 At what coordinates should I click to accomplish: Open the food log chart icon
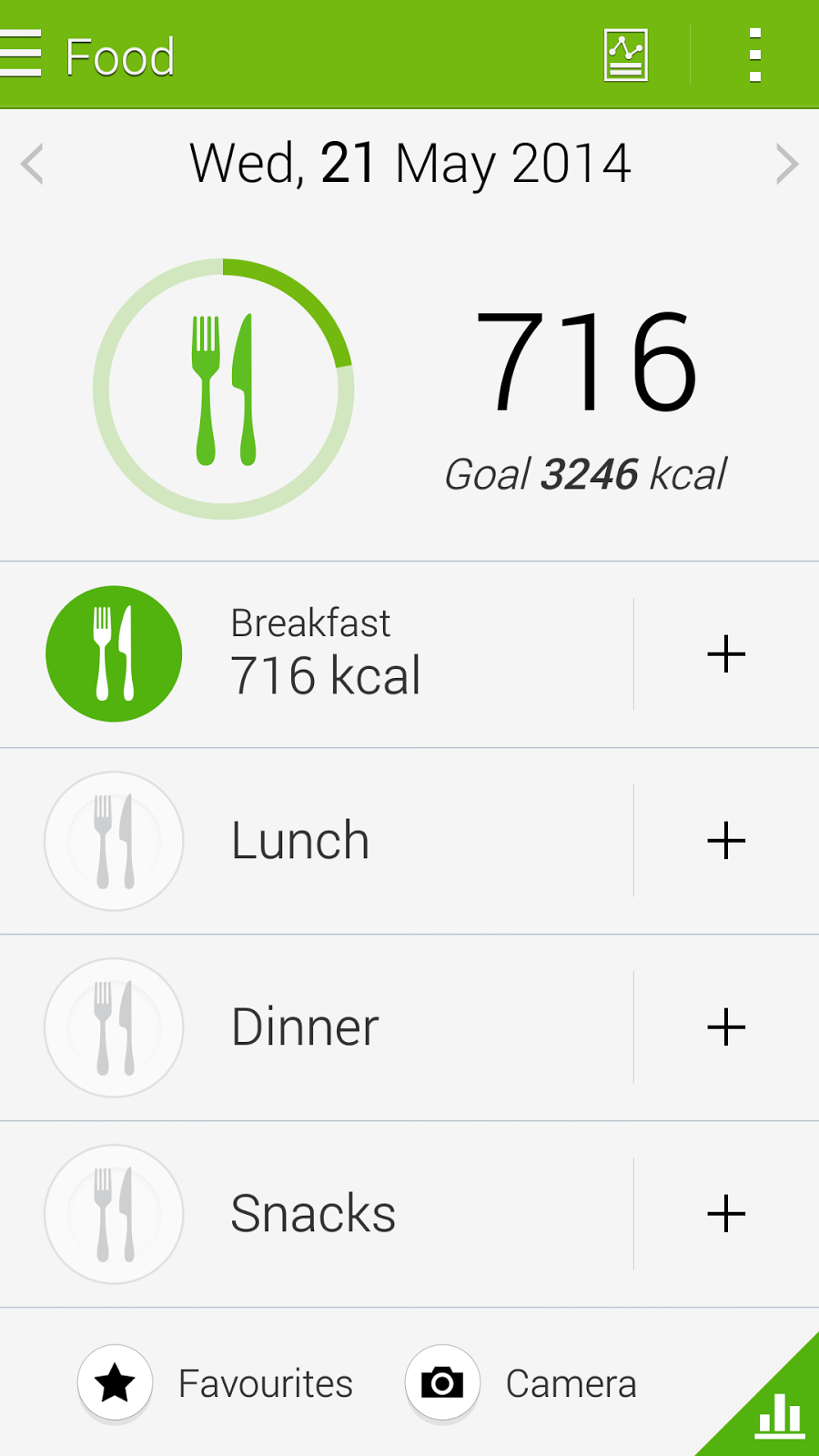pos(625,56)
